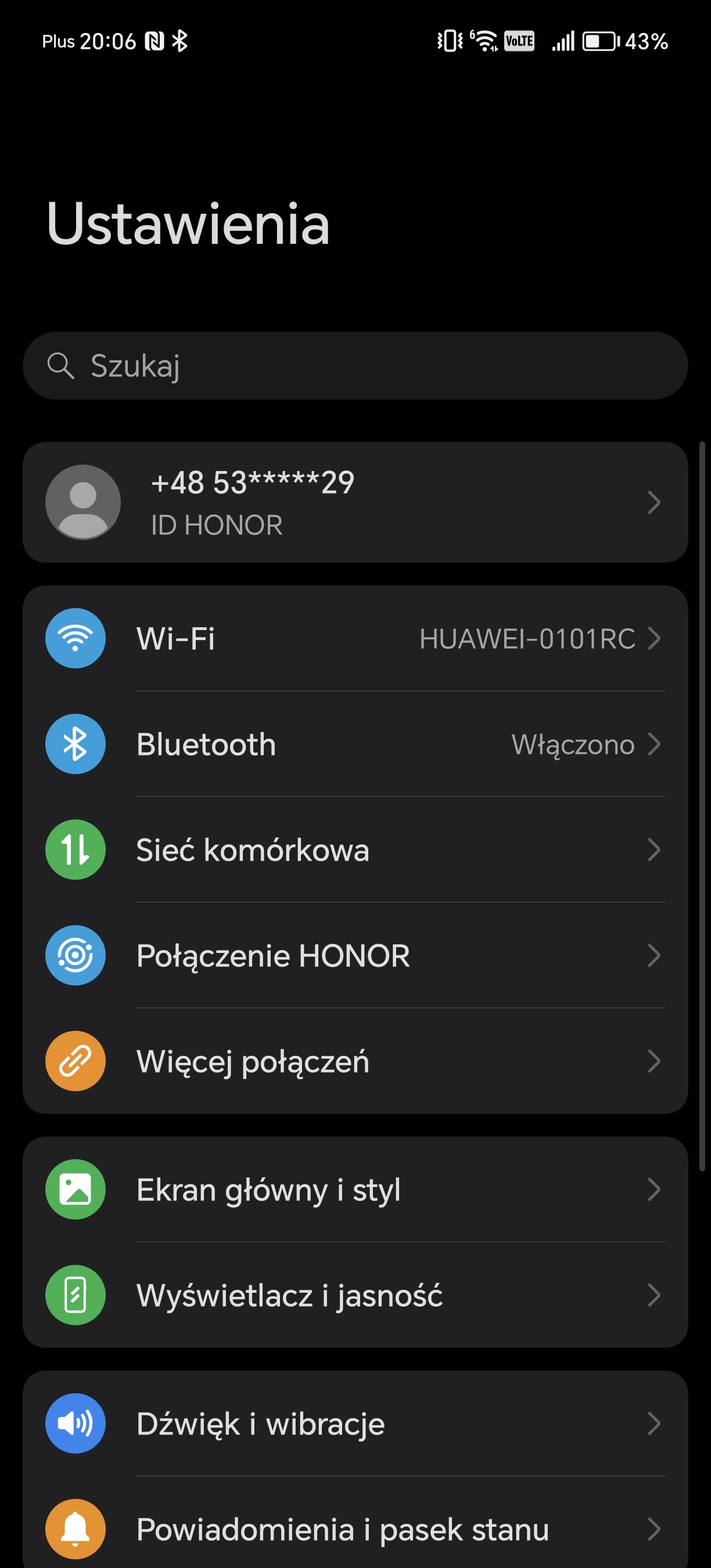Open Wi-Fi settings
The height and width of the screenshot is (1568, 711).
click(355, 638)
